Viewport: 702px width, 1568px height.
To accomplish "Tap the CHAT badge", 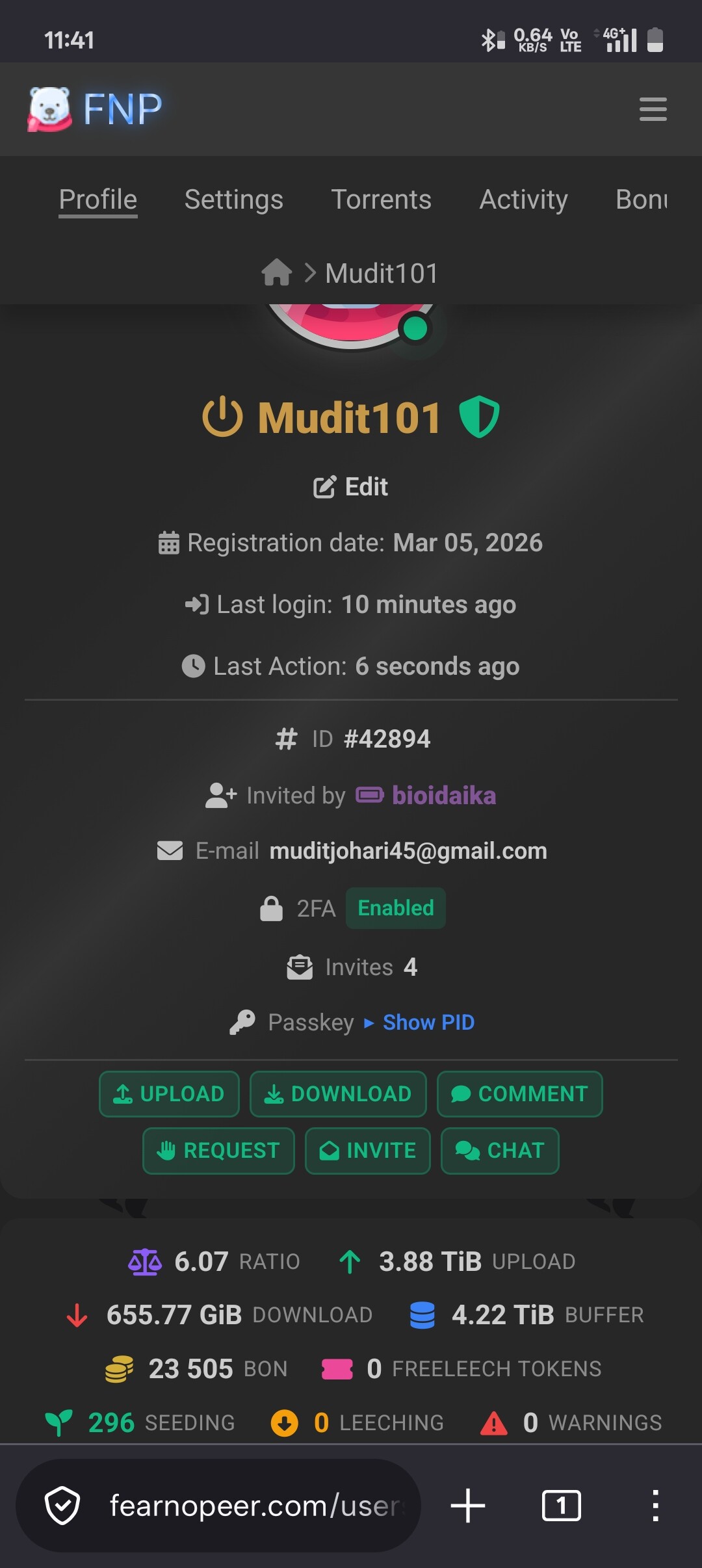I will [500, 1151].
